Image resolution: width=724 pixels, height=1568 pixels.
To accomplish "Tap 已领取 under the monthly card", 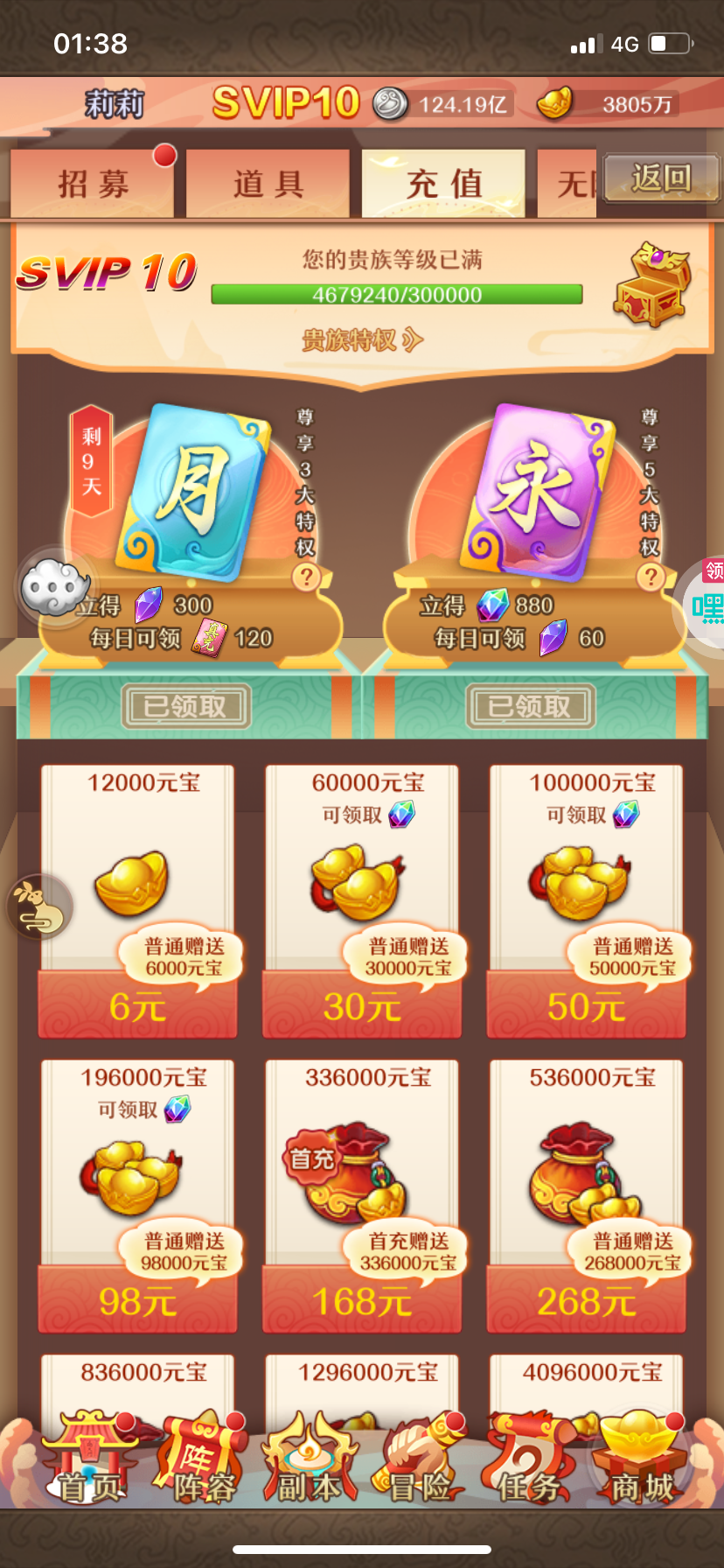I will click(185, 706).
